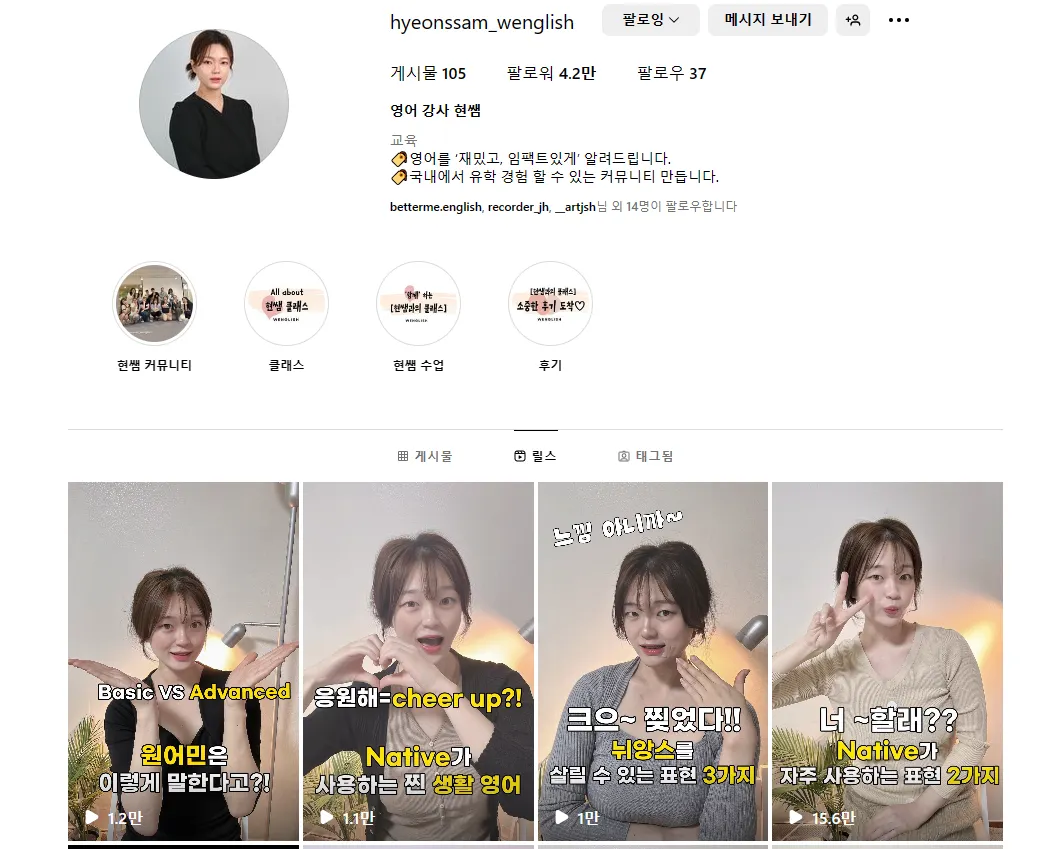
Task: Tap the 메시지 보내기 button
Action: click(x=767, y=20)
